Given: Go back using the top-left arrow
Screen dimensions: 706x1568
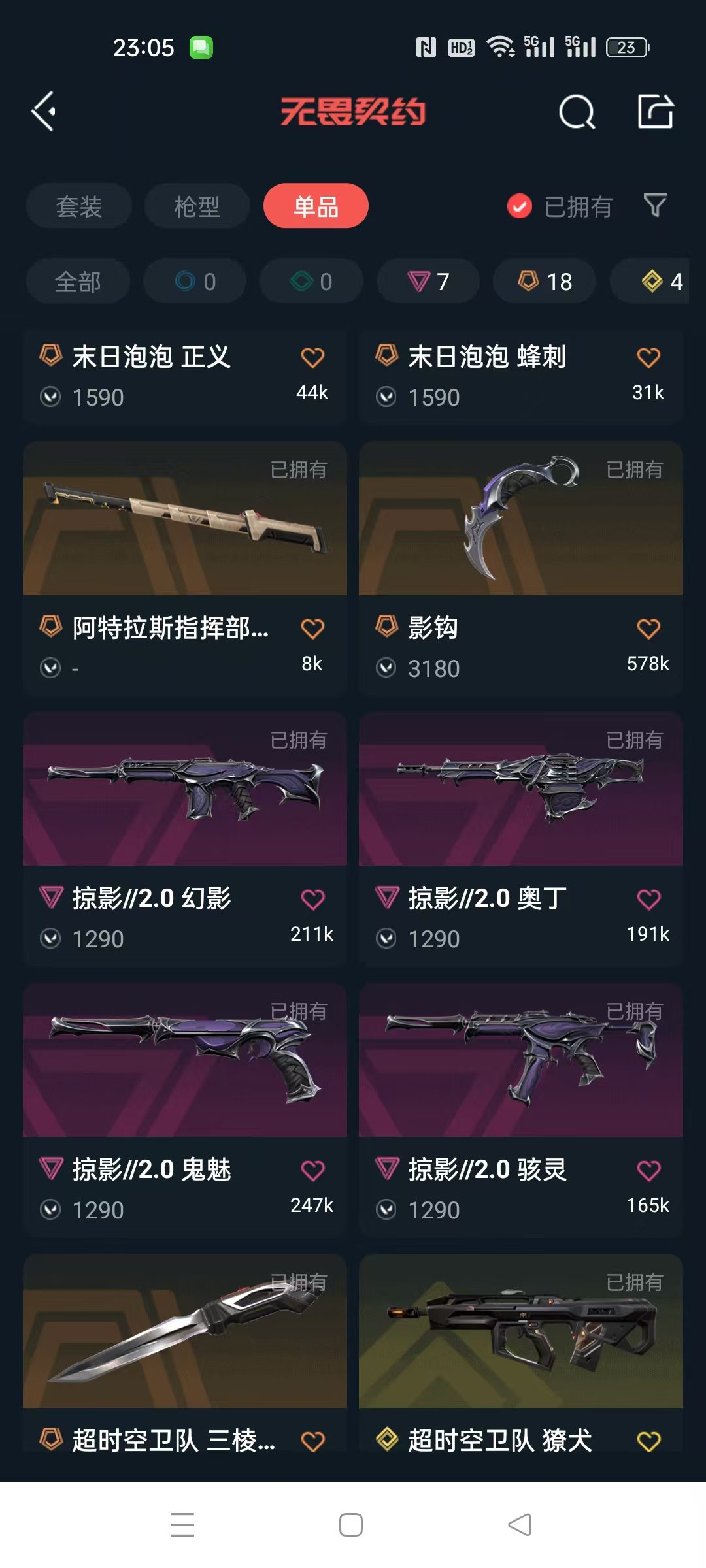Looking at the screenshot, I should (44, 112).
